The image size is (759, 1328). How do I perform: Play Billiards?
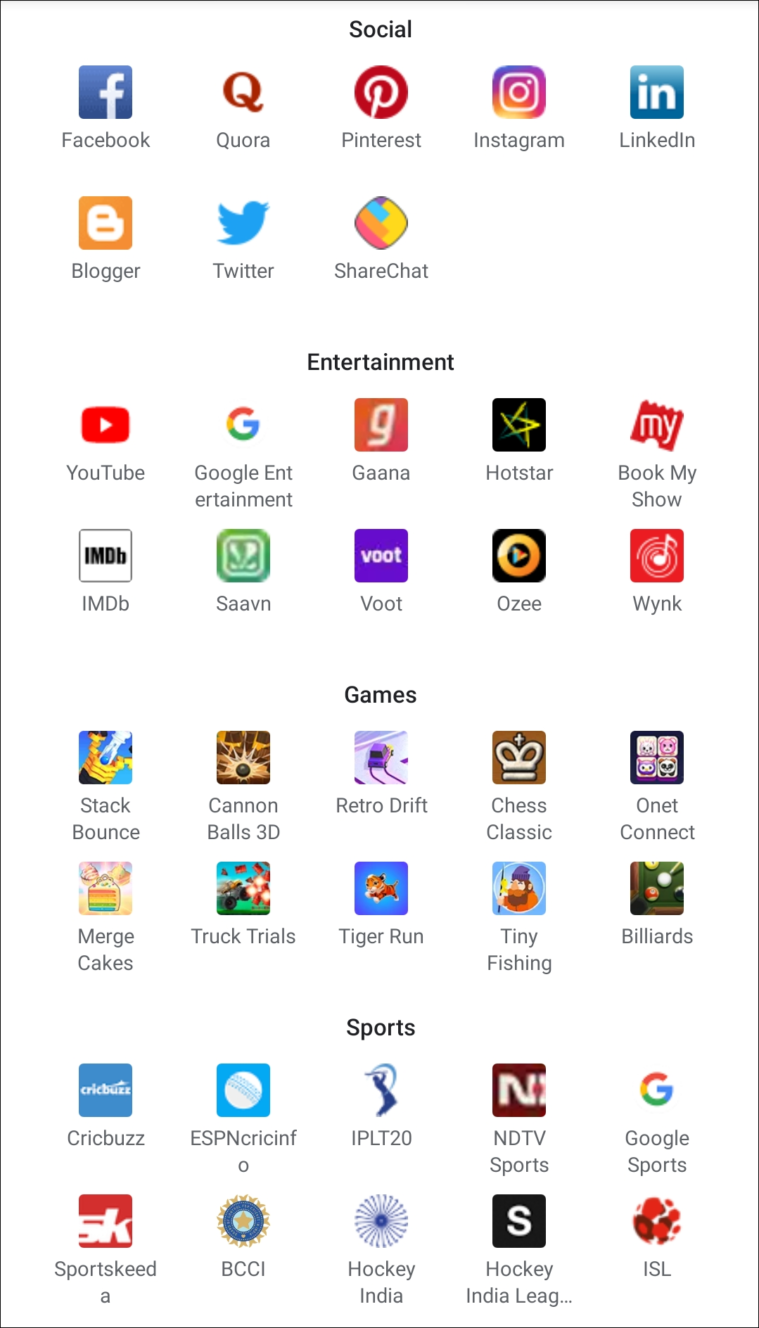pos(657,888)
